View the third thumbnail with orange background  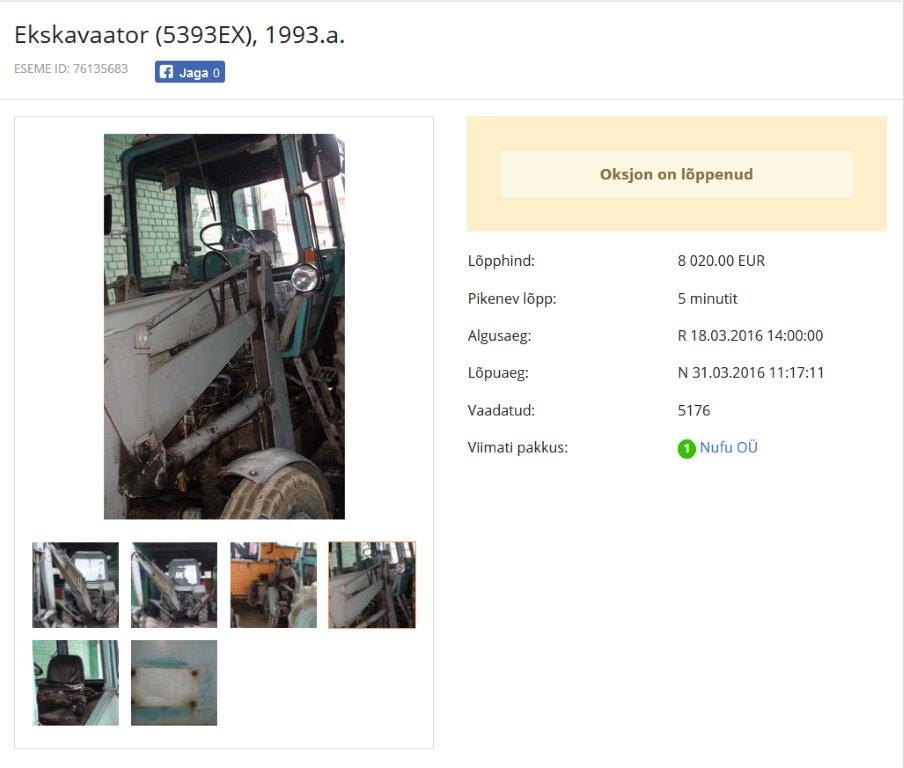click(273, 585)
